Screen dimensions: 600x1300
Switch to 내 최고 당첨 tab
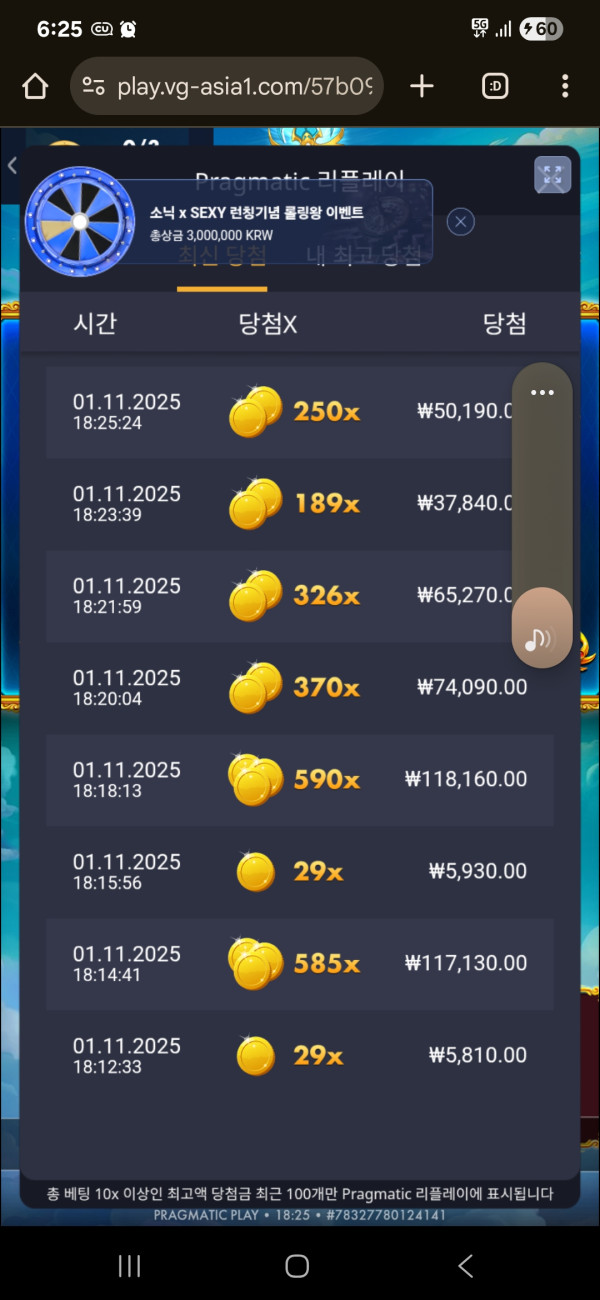363,258
